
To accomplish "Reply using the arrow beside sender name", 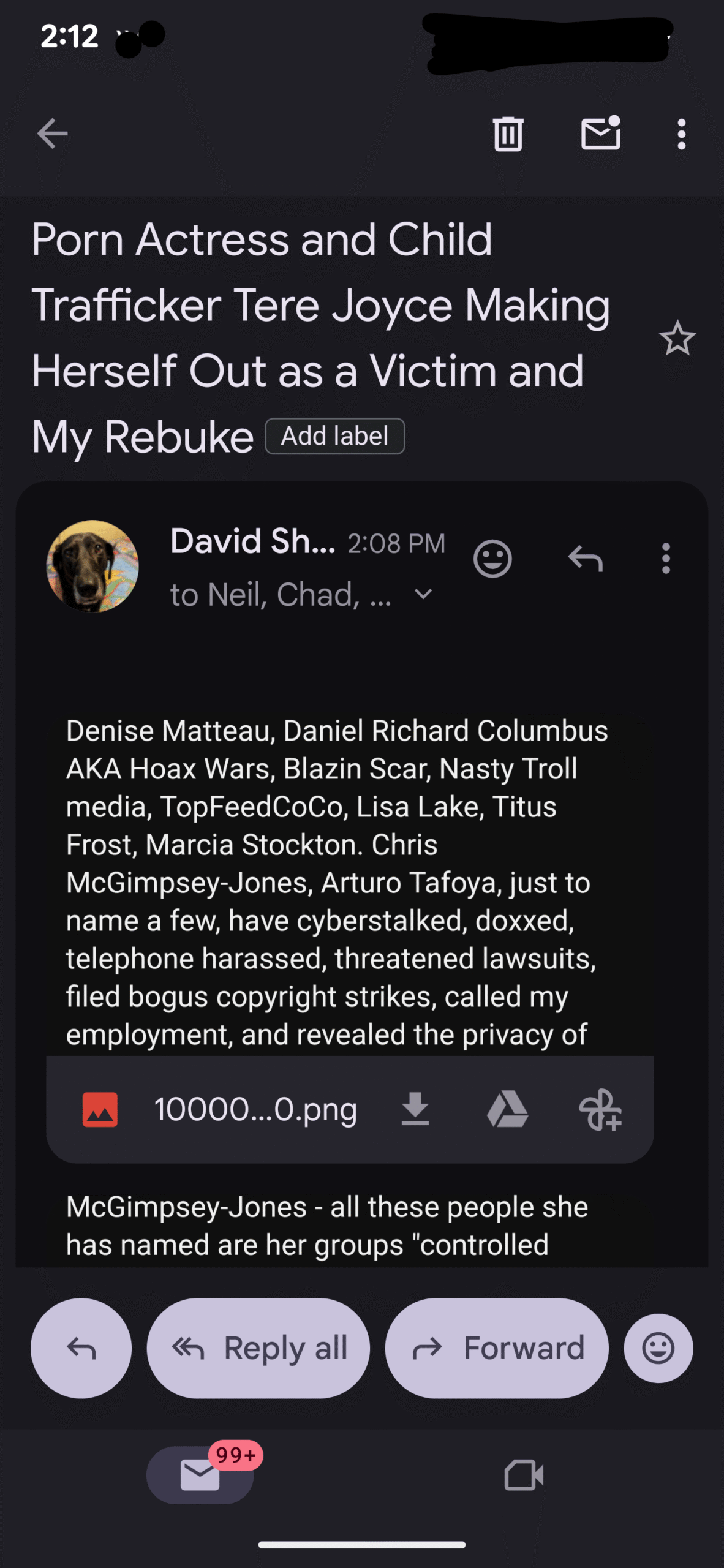I will [586, 559].
